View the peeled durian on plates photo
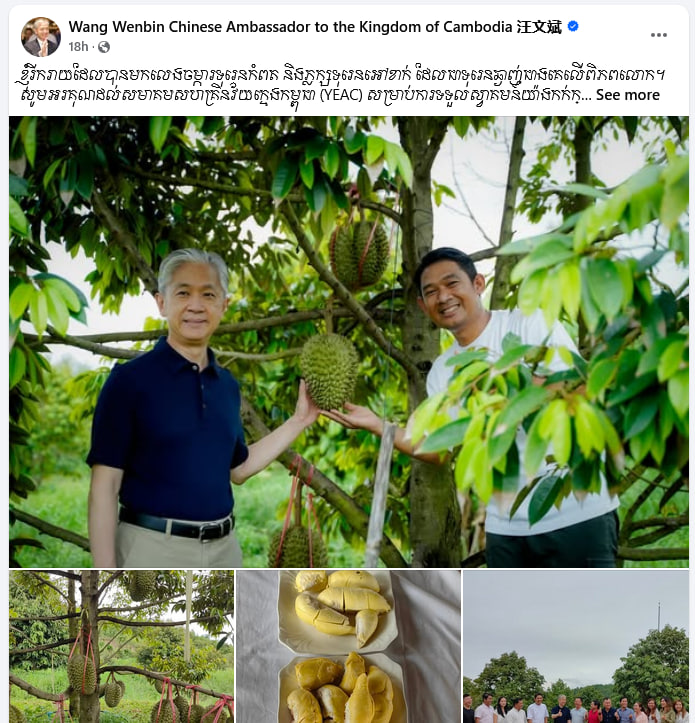Image resolution: width=695 pixels, height=723 pixels. click(x=348, y=646)
